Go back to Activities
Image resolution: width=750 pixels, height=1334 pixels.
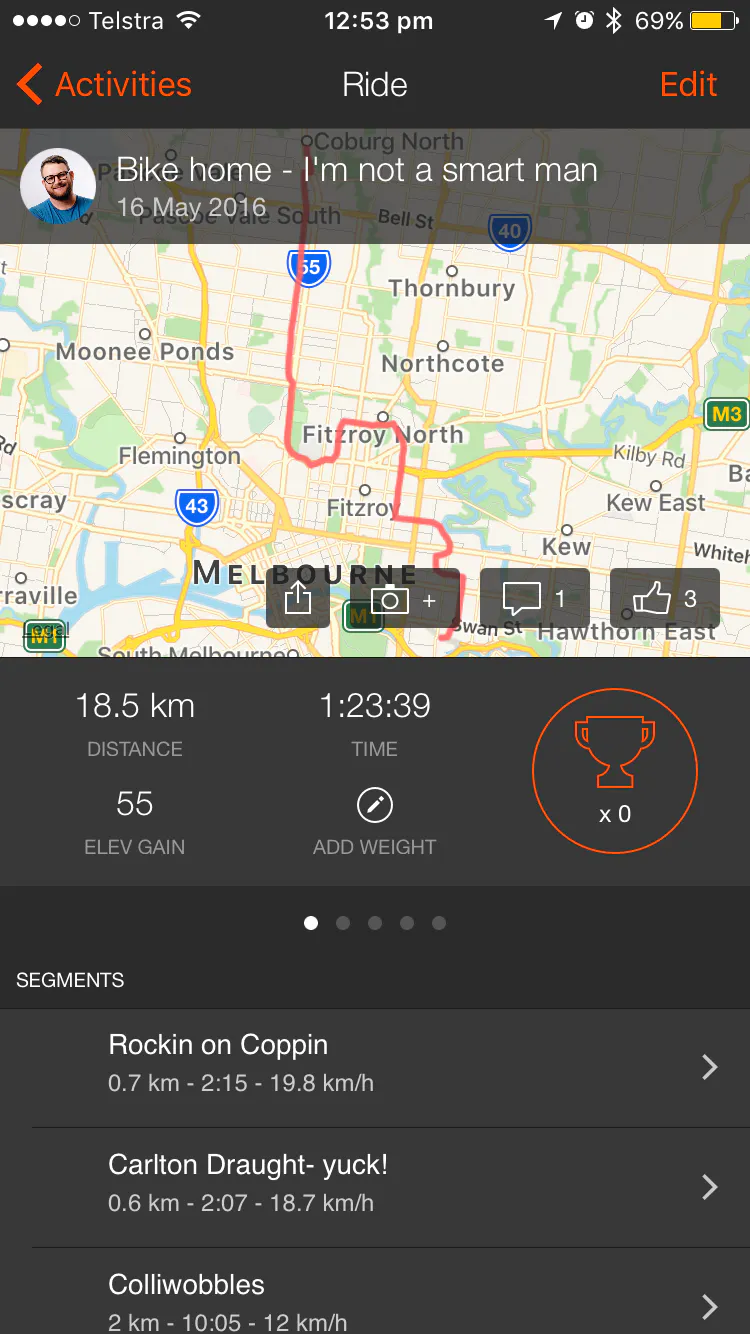(x=104, y=85)
